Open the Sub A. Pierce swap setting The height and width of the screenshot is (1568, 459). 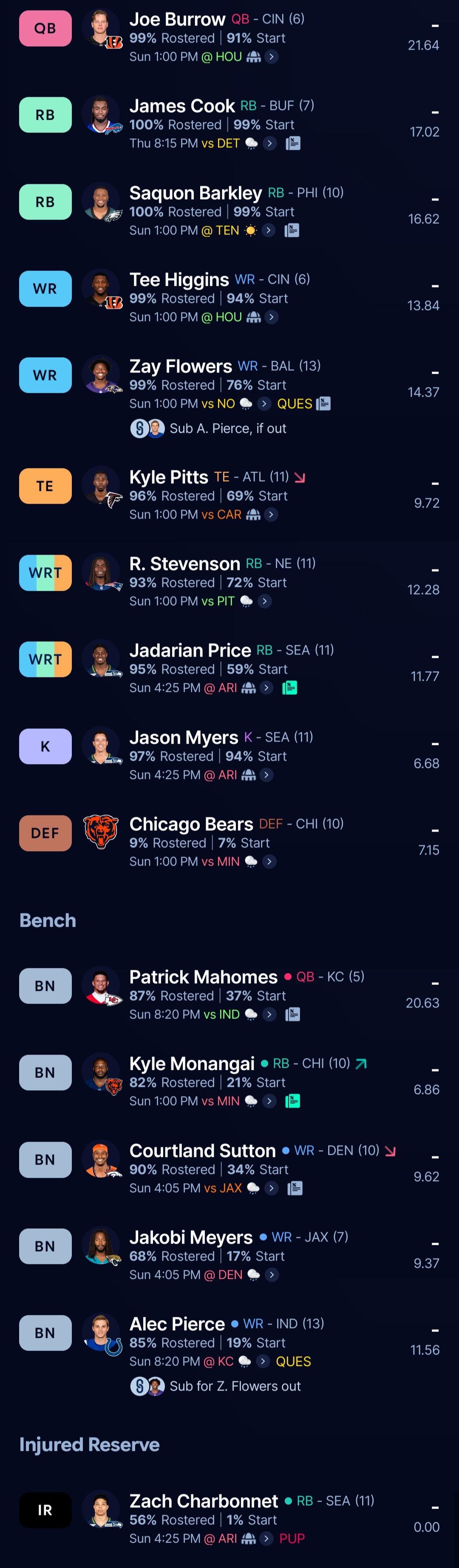coord(208,429)
